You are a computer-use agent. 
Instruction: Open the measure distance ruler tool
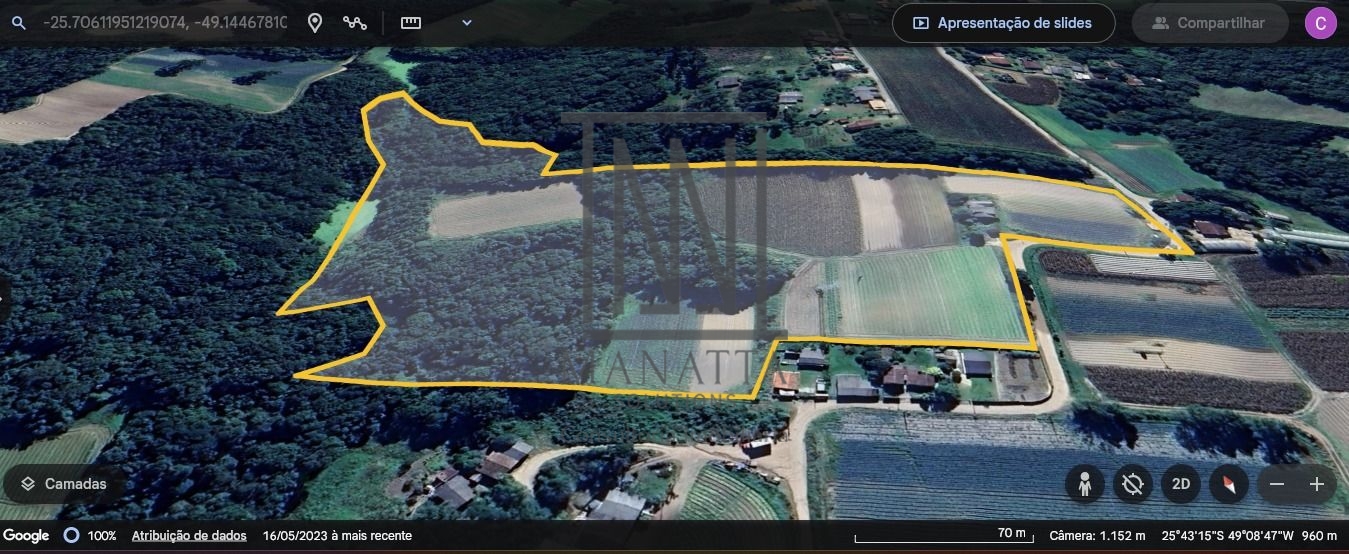pos(411,22)
